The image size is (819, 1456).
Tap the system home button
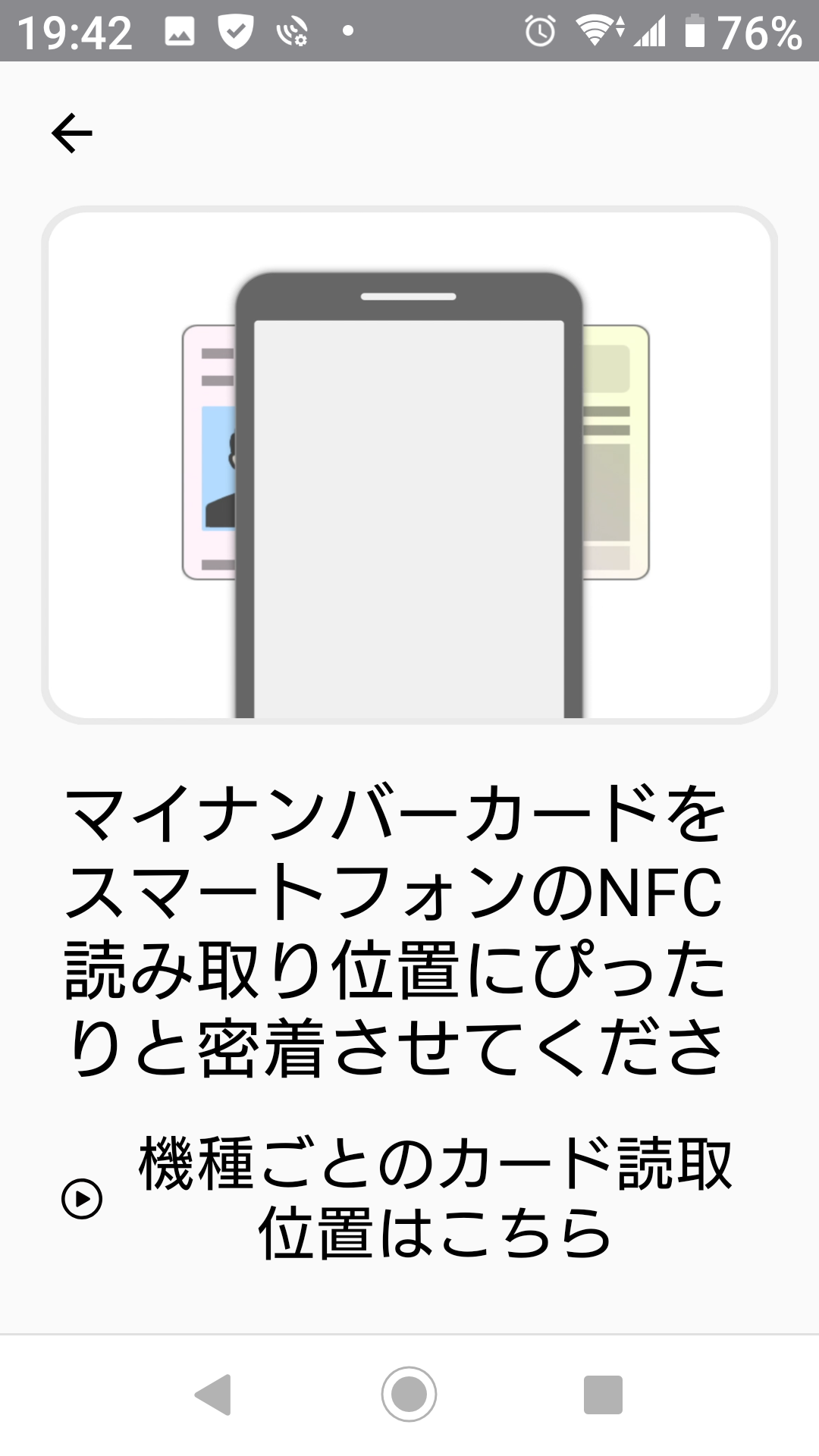pyautogui.click(x=409, y=1394)
